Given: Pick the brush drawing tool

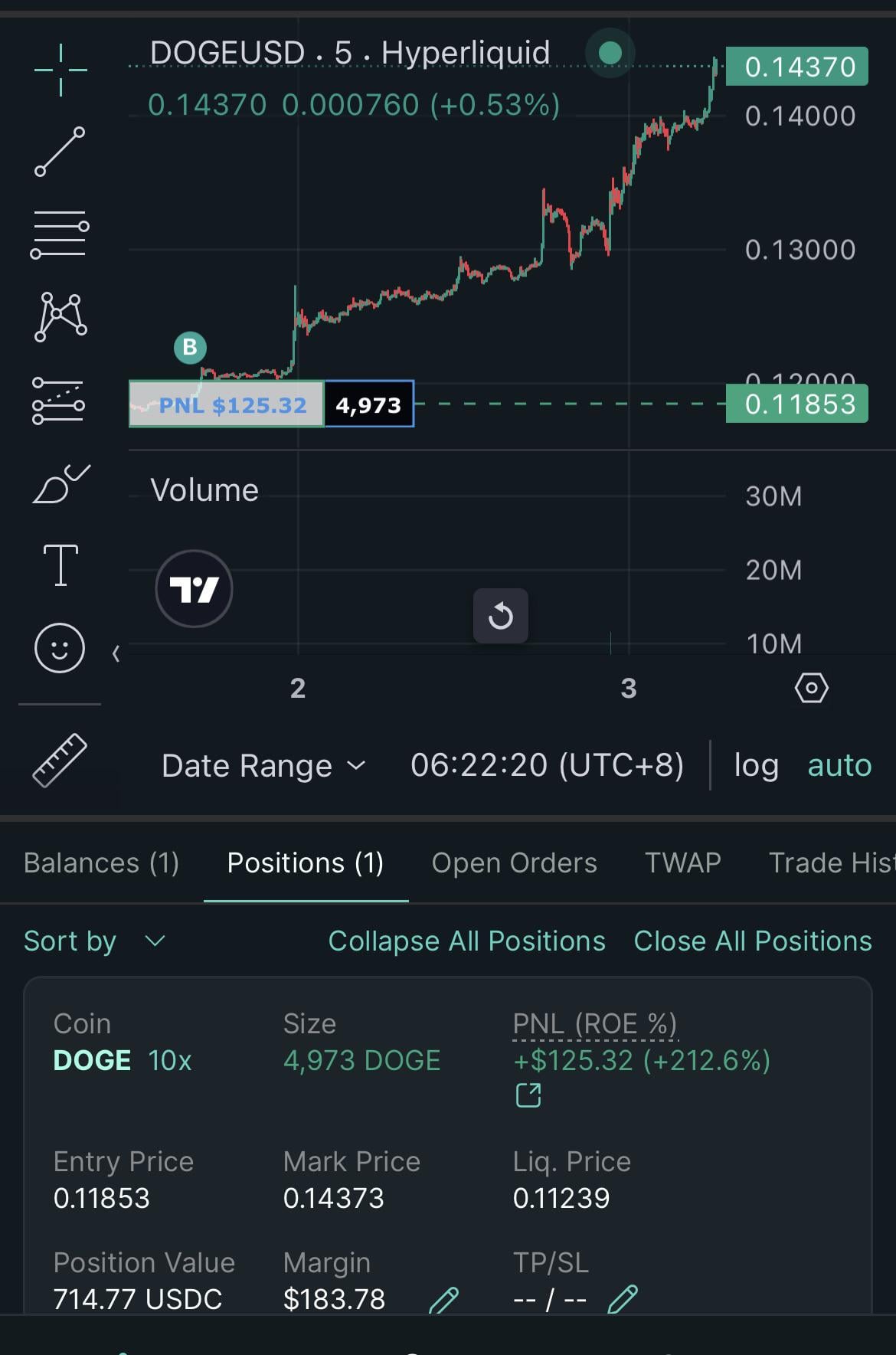Looking at the screenshot, I should [x=60, y=484].
